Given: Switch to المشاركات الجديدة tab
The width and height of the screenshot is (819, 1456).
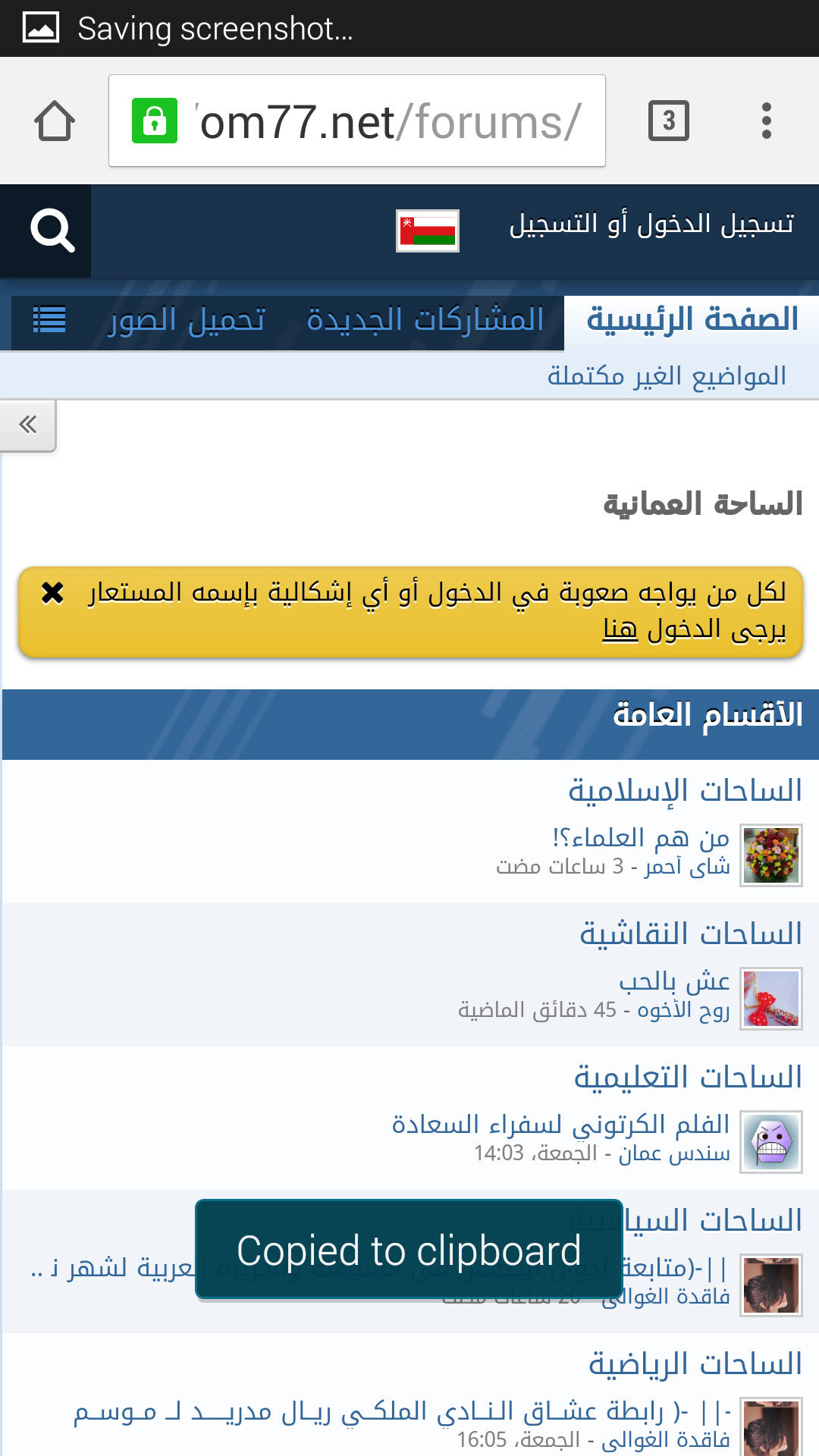Looking at the screenshot, I should (x=425, y=320).
